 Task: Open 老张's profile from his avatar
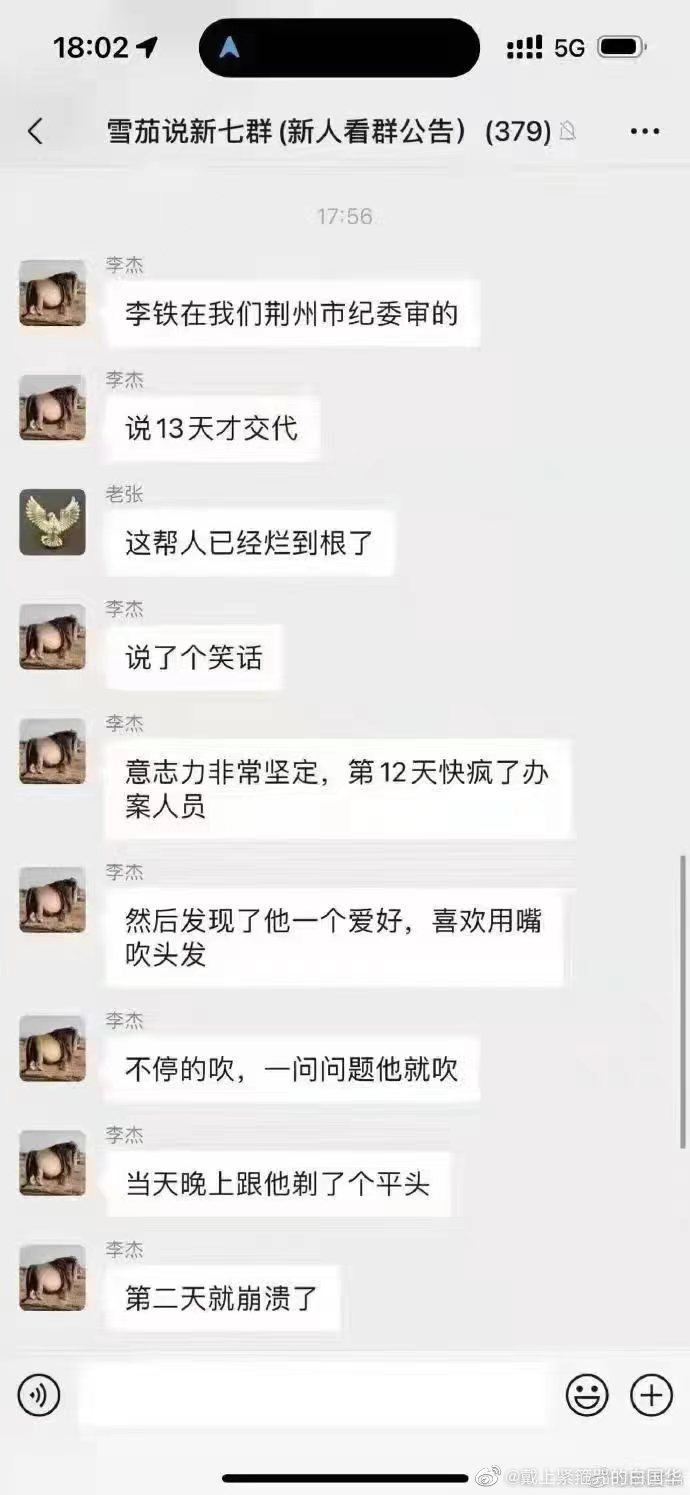coord(52,522)
